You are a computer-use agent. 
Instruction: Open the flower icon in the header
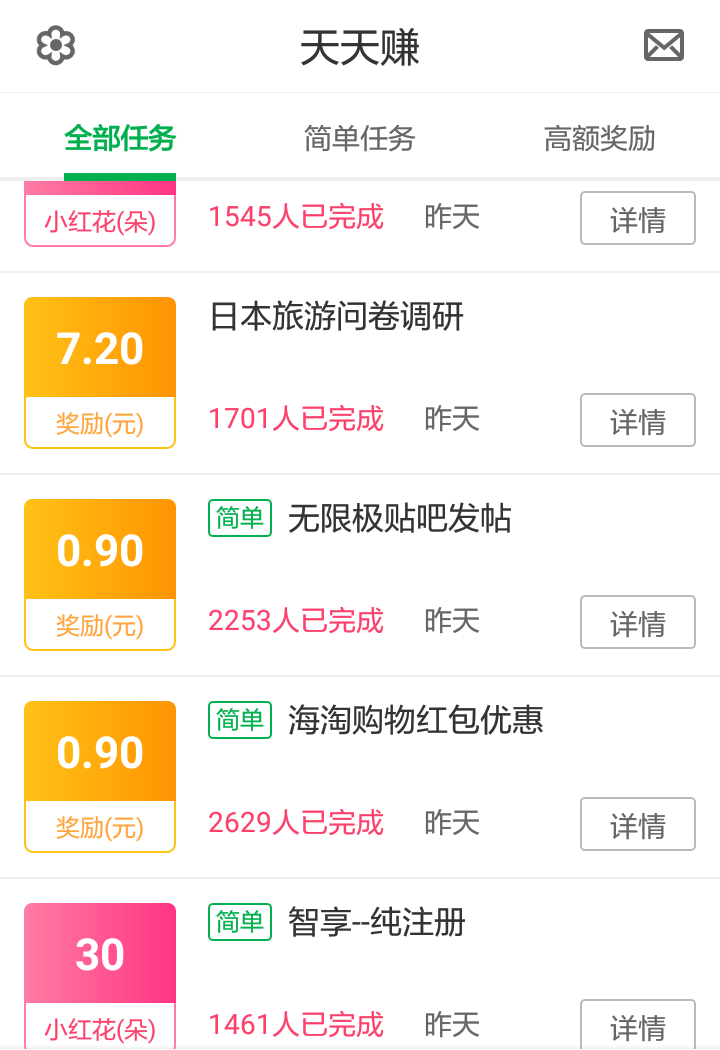[x=56, y=46]
